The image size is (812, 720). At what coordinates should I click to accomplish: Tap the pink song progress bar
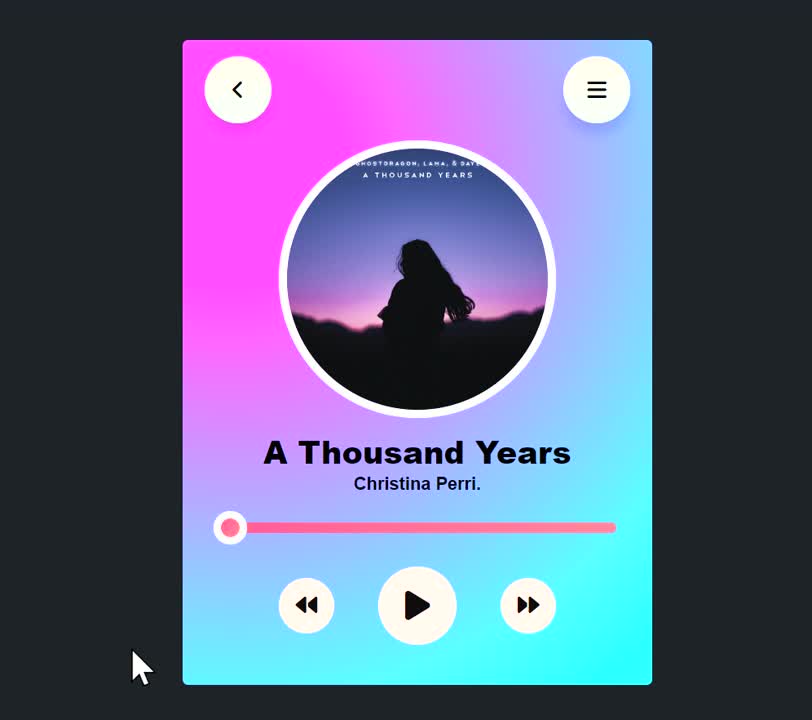click(x=430, y=528)
